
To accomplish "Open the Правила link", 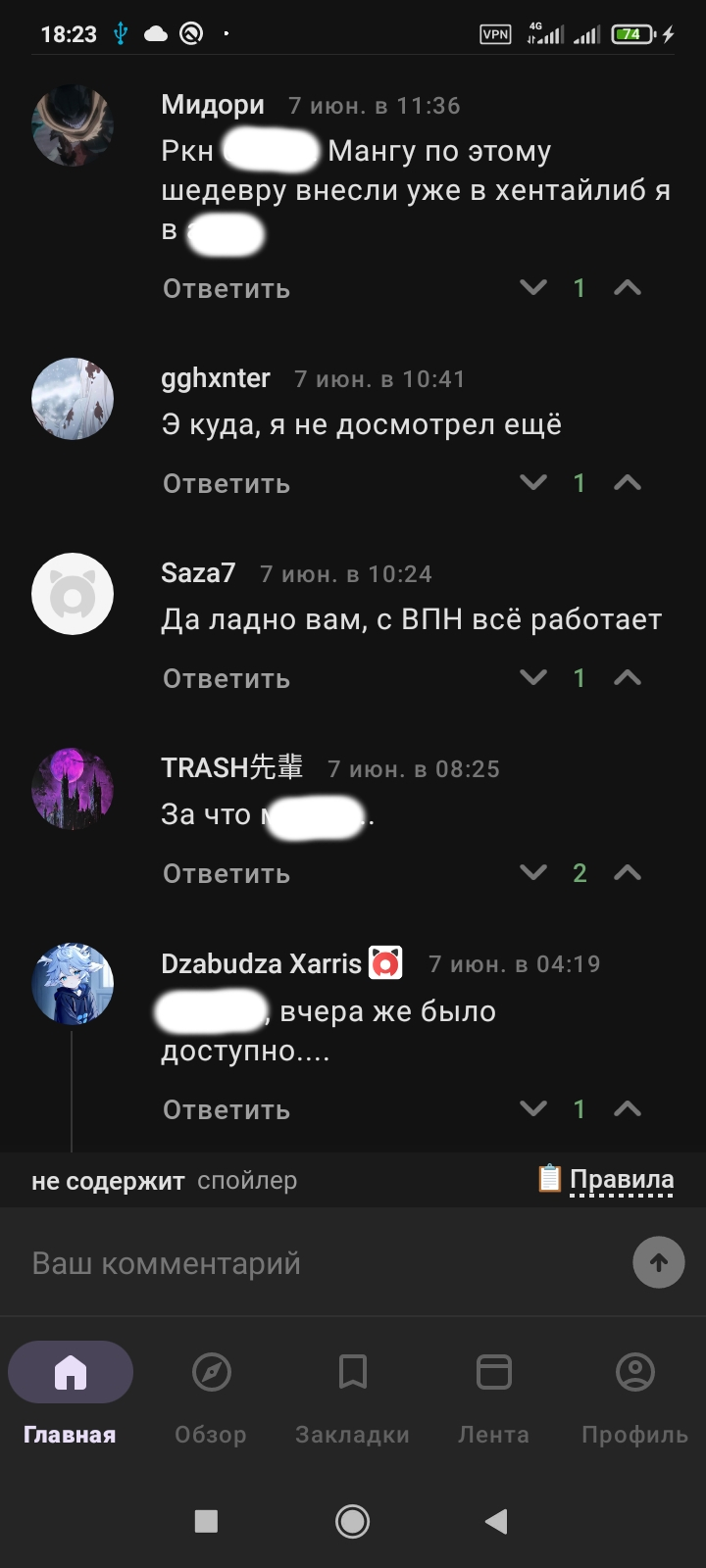I will 621,1179.
